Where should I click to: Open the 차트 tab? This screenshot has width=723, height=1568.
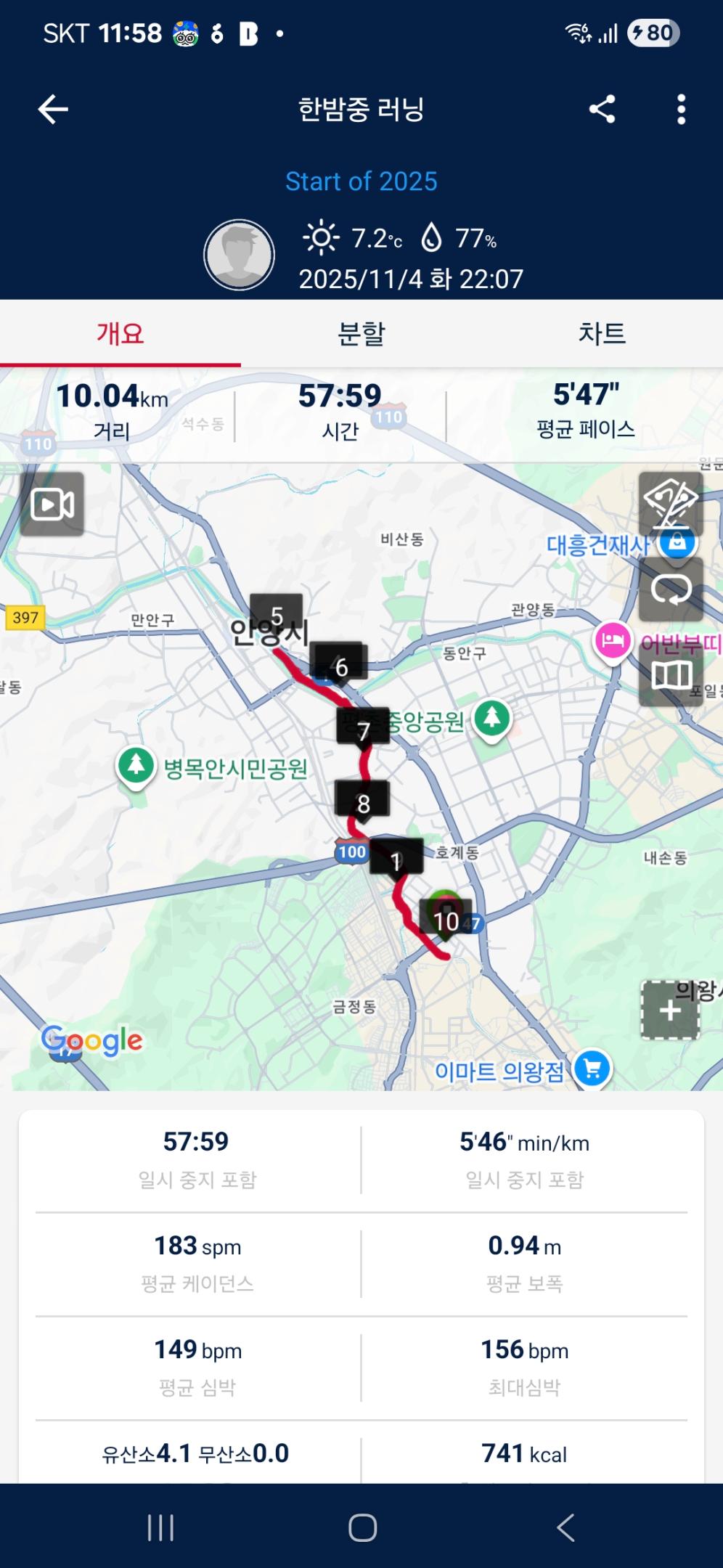tap(602, 334)
